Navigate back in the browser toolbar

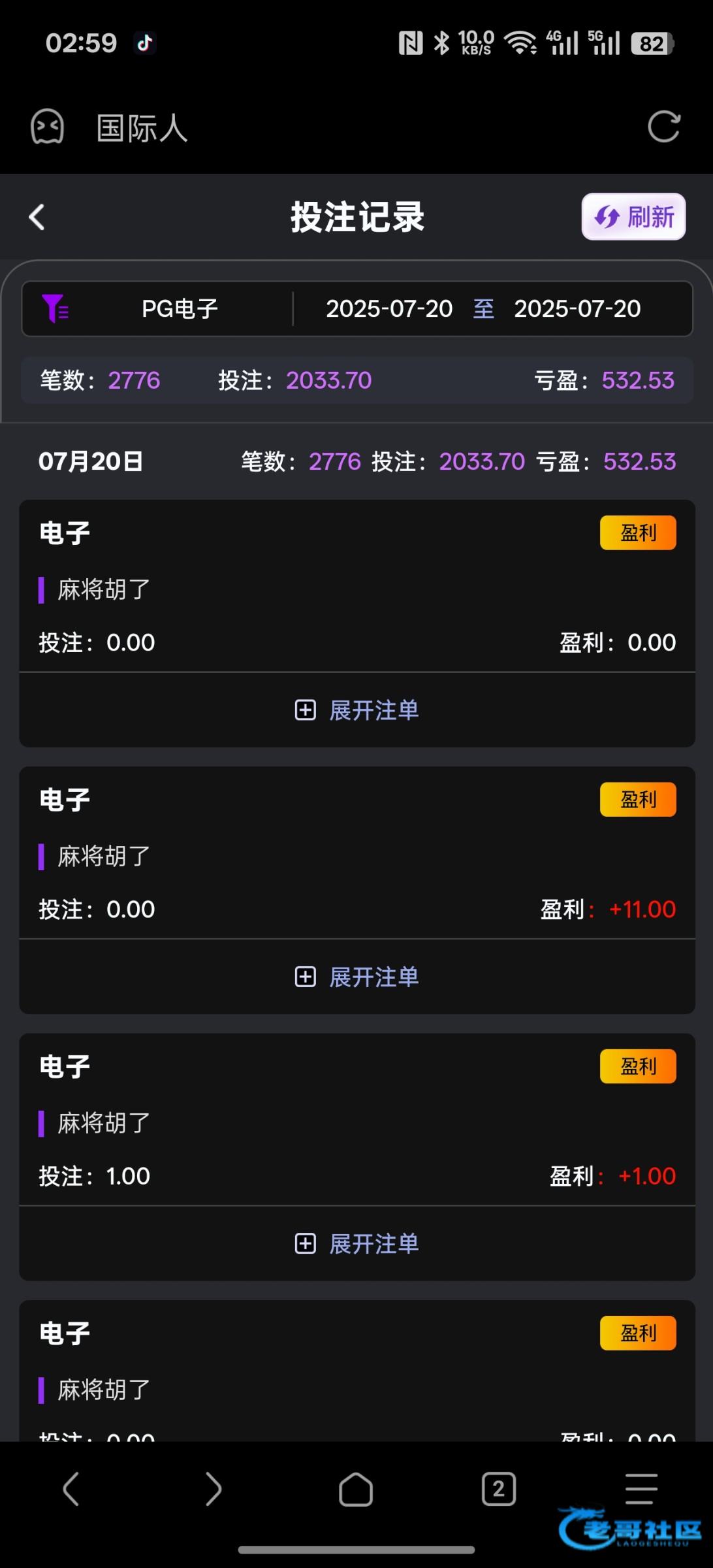[x=71, y=1489]
